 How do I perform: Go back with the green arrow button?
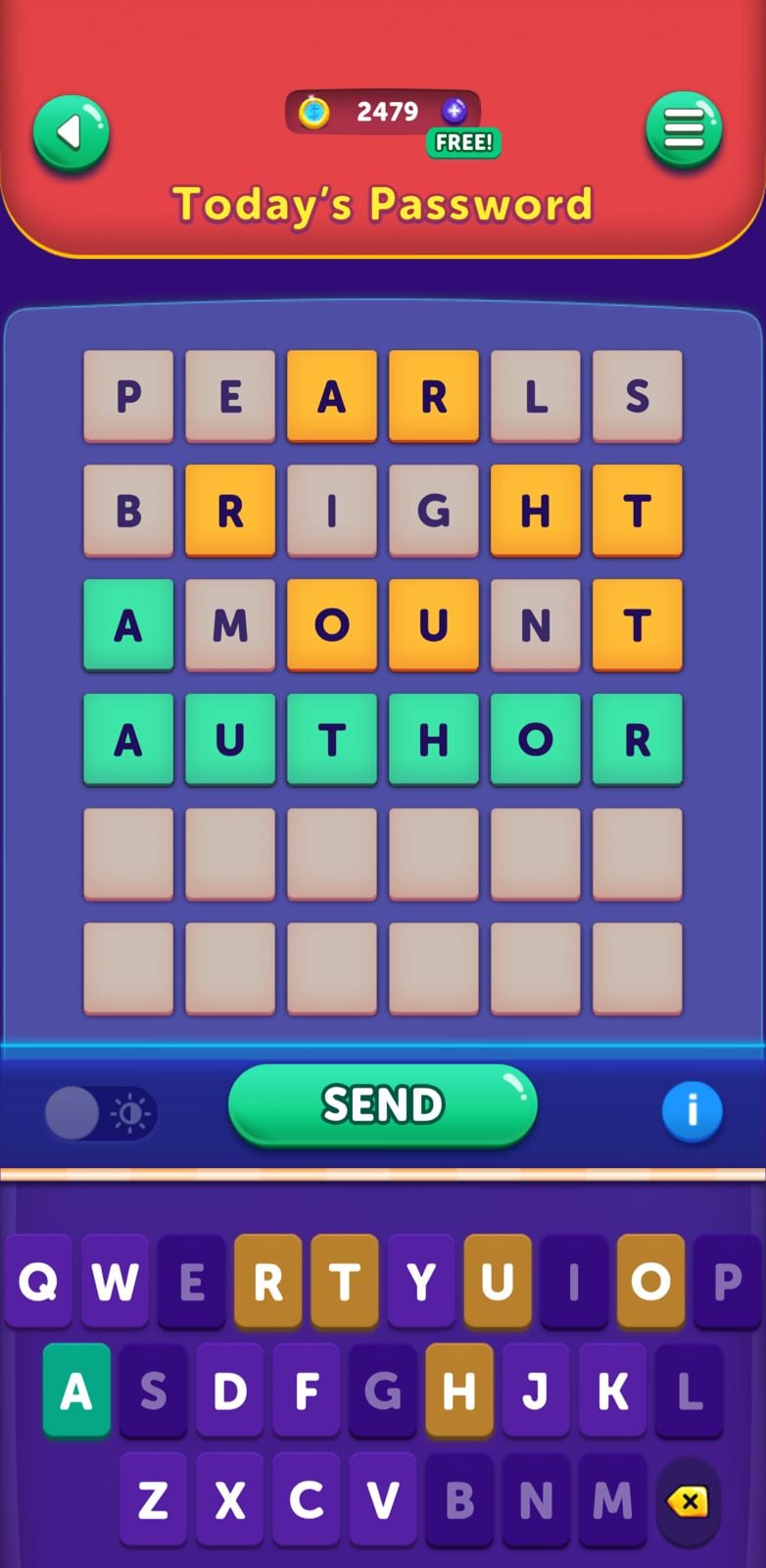pyautogui.click(x=71, y=132)
